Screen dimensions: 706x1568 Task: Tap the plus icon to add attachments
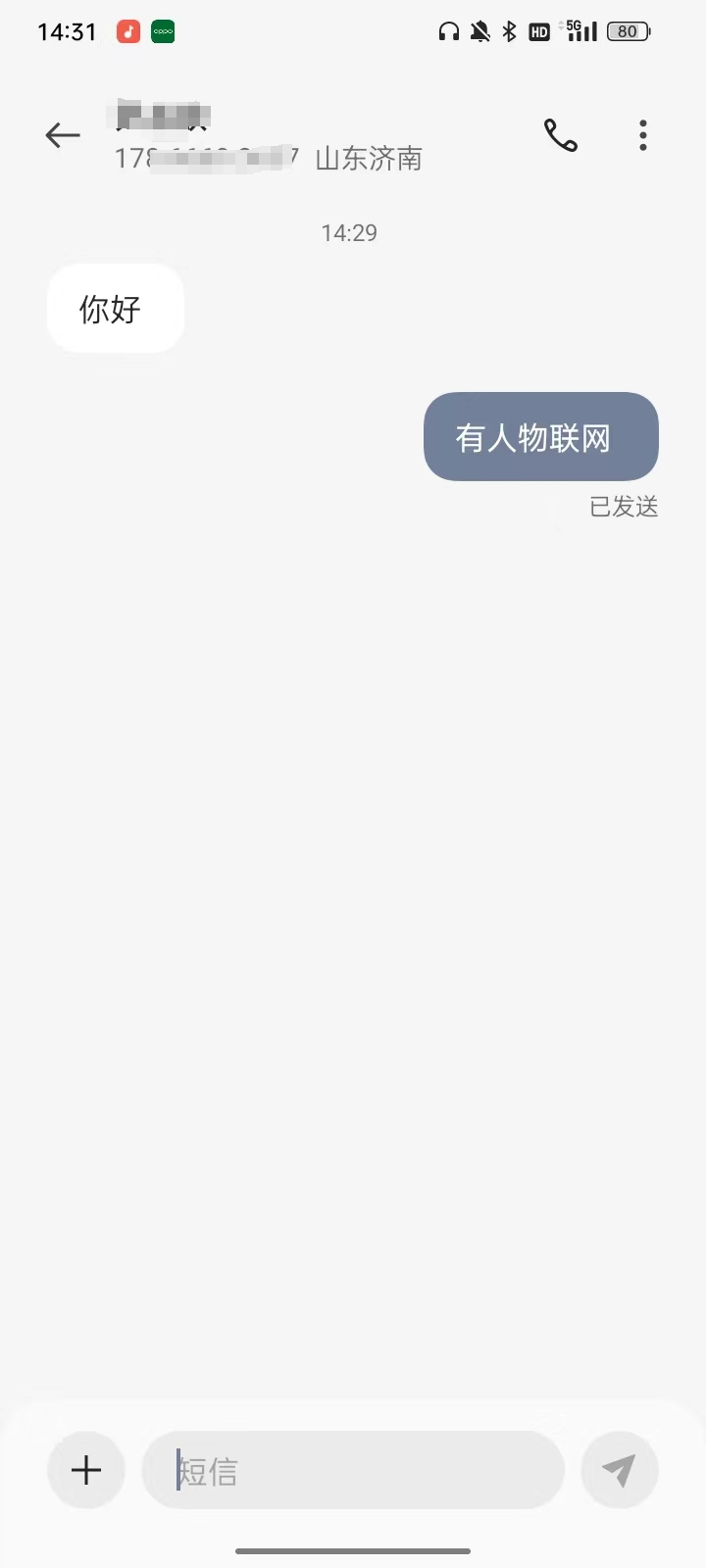[86, 1470]
